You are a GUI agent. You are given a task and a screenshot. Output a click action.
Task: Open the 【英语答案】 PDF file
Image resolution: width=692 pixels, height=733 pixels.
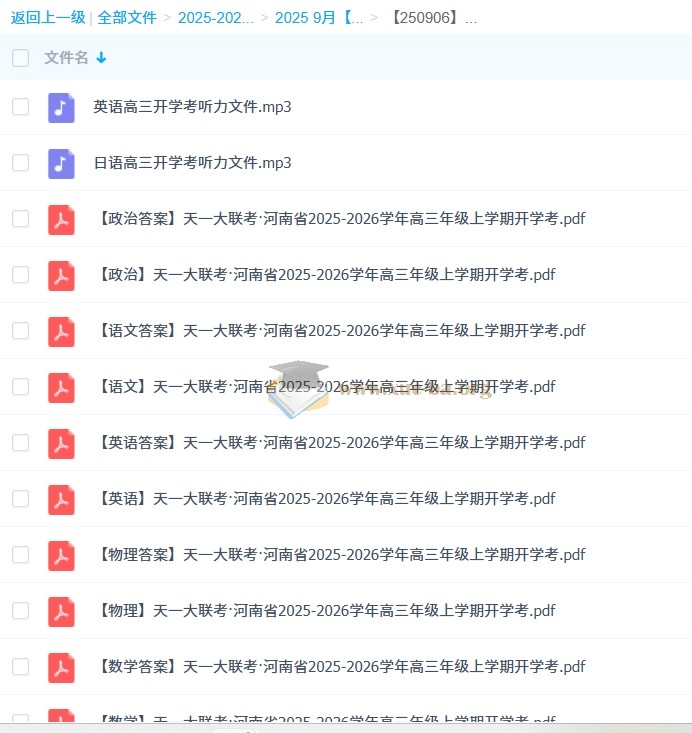[340, 443]
